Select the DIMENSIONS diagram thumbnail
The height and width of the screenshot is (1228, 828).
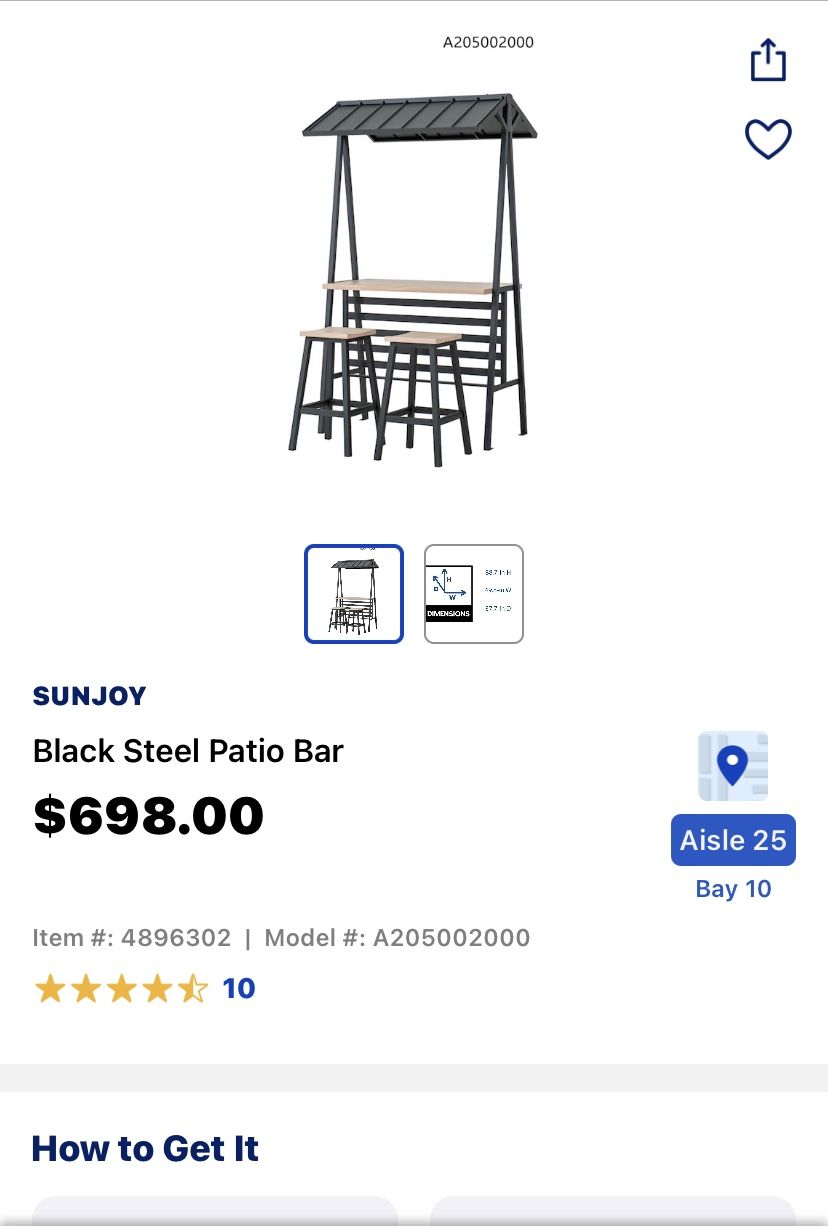click(x=473, y=592)
